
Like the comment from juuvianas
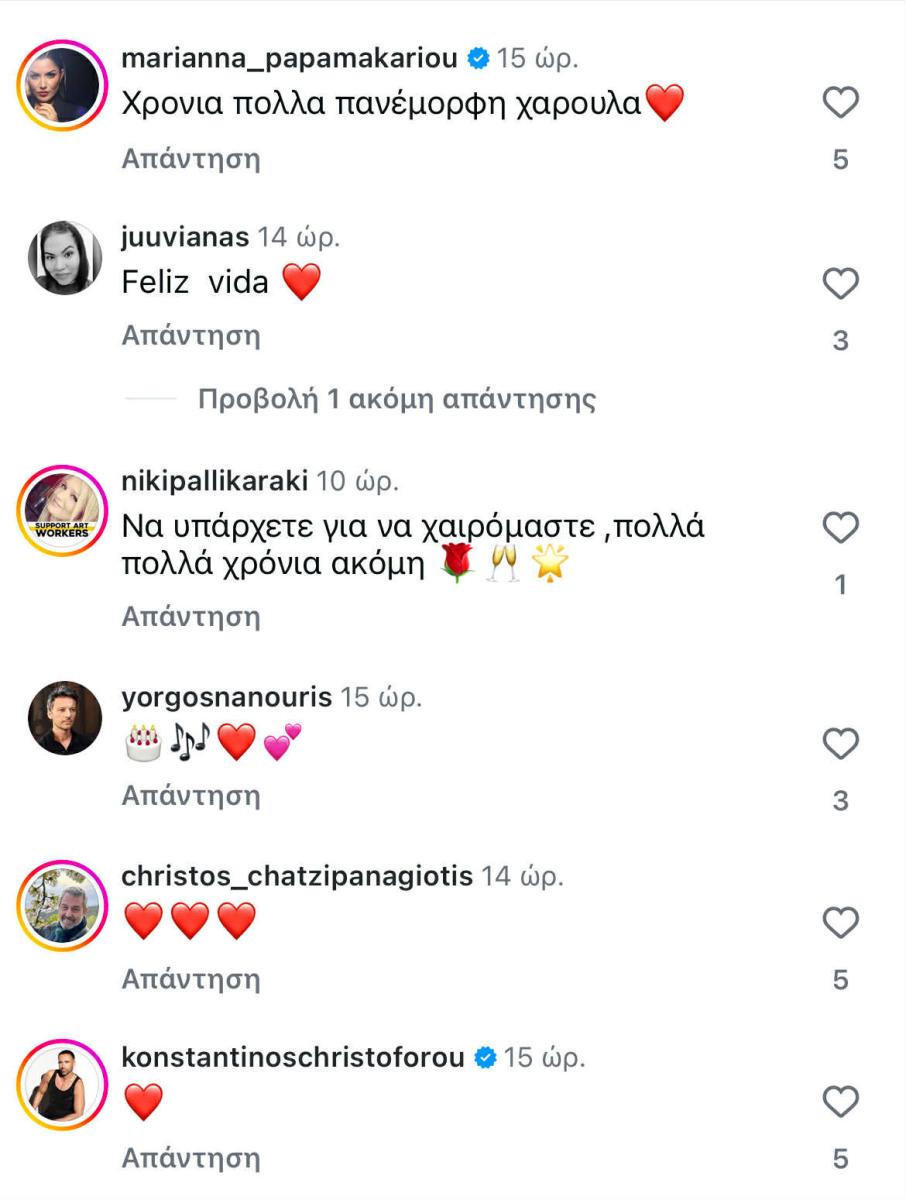(x=840, y=284)
